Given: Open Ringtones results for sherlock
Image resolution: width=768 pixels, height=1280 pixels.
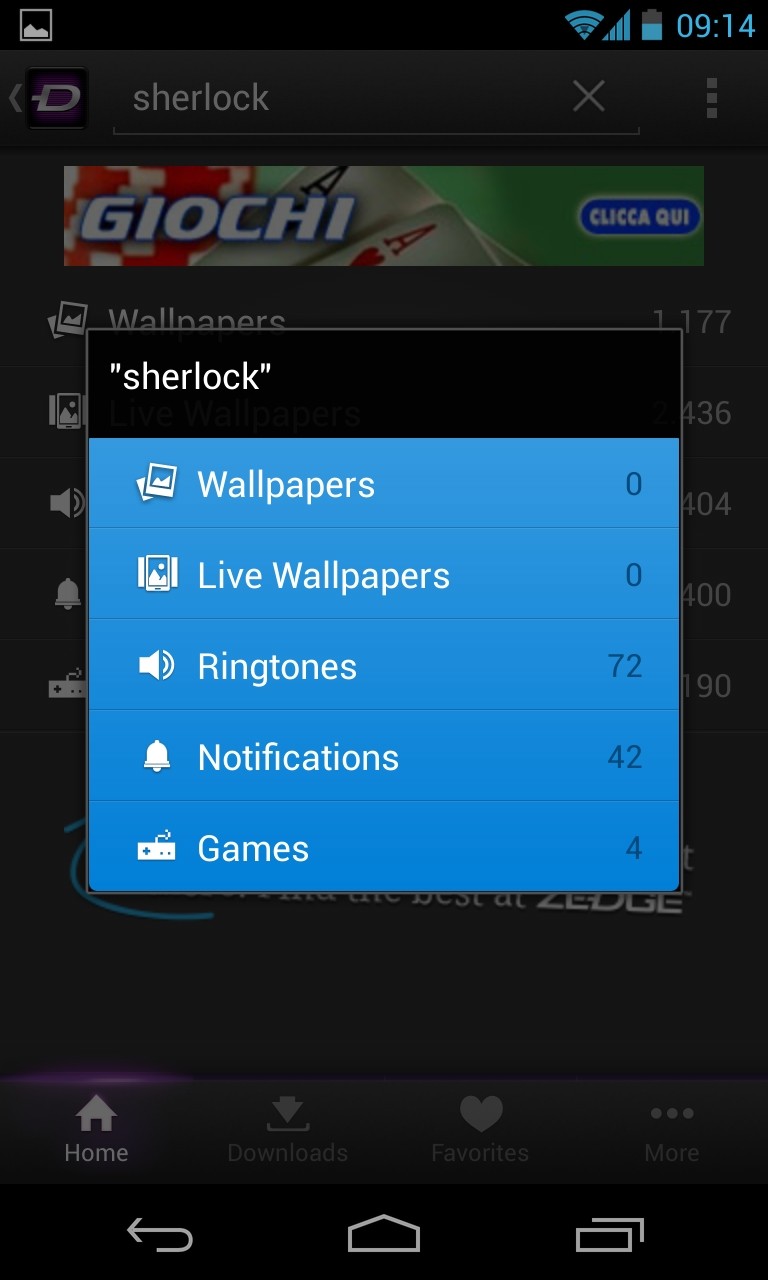Looking at the screenshot, I should (384, 666).
